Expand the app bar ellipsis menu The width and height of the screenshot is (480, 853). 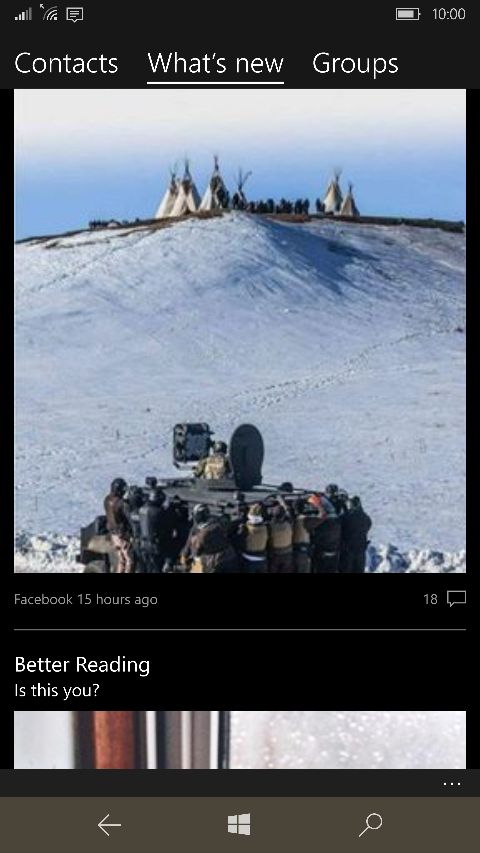pos(452,784)
